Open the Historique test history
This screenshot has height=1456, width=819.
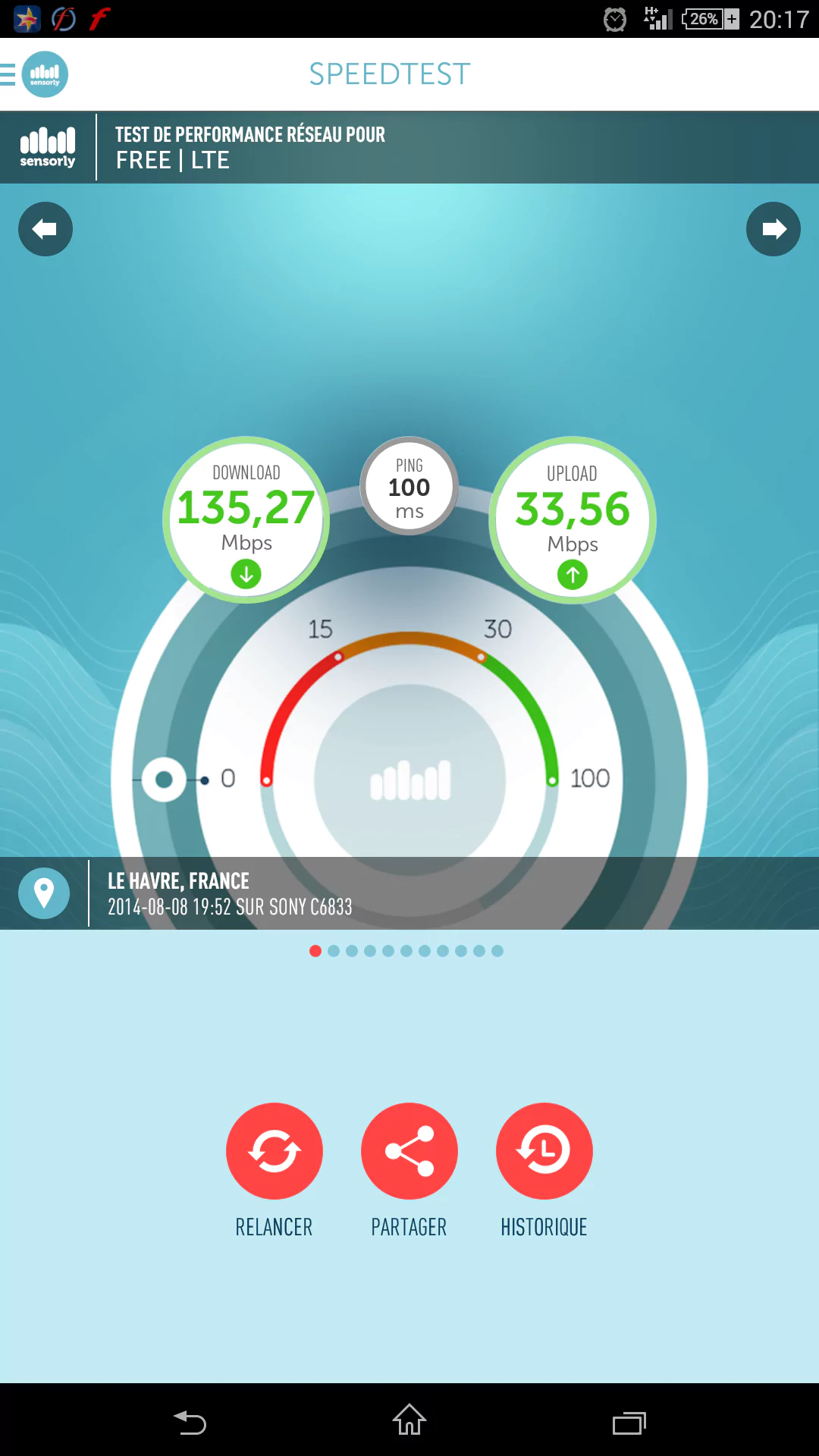[x=544, y=1151]
